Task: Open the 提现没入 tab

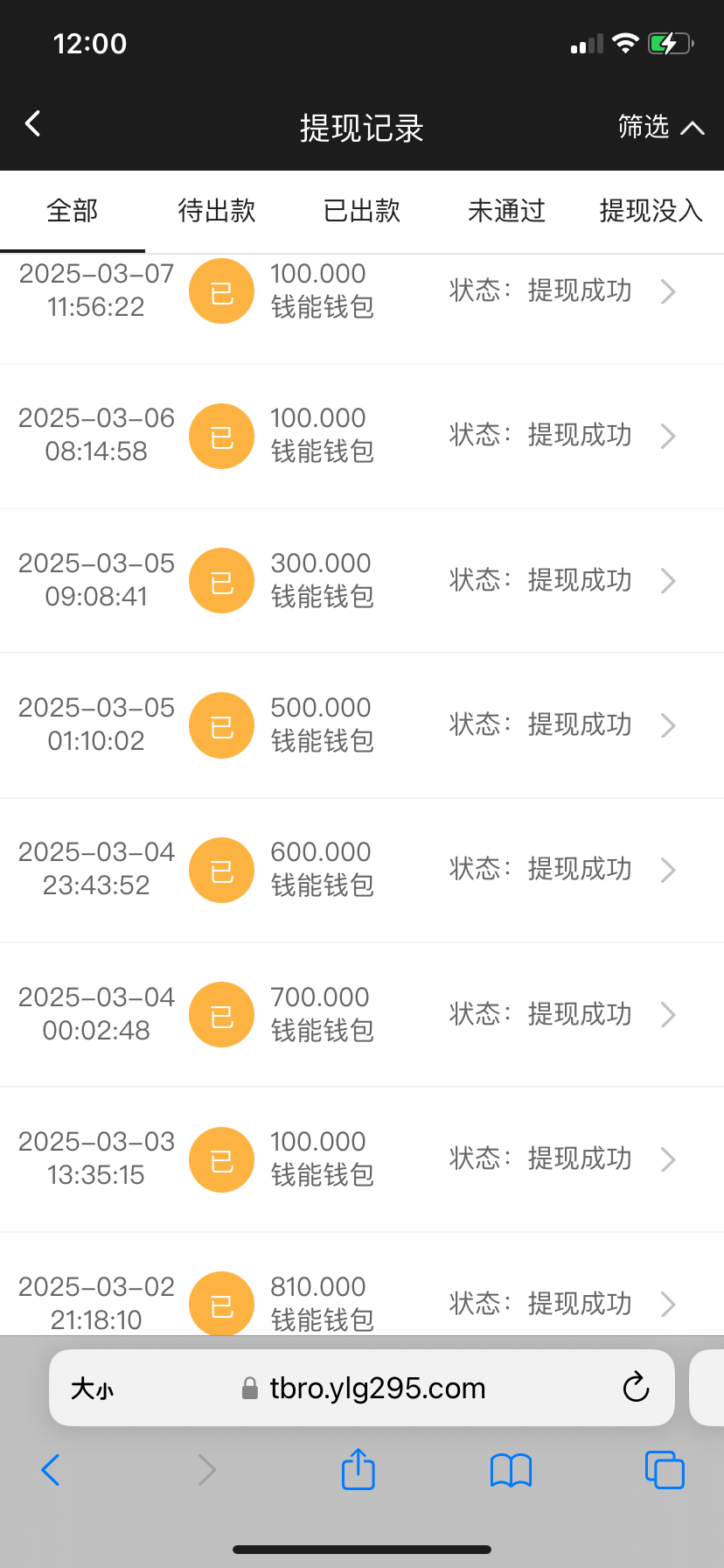Action: pyautogui.click(x=651, y=211)
